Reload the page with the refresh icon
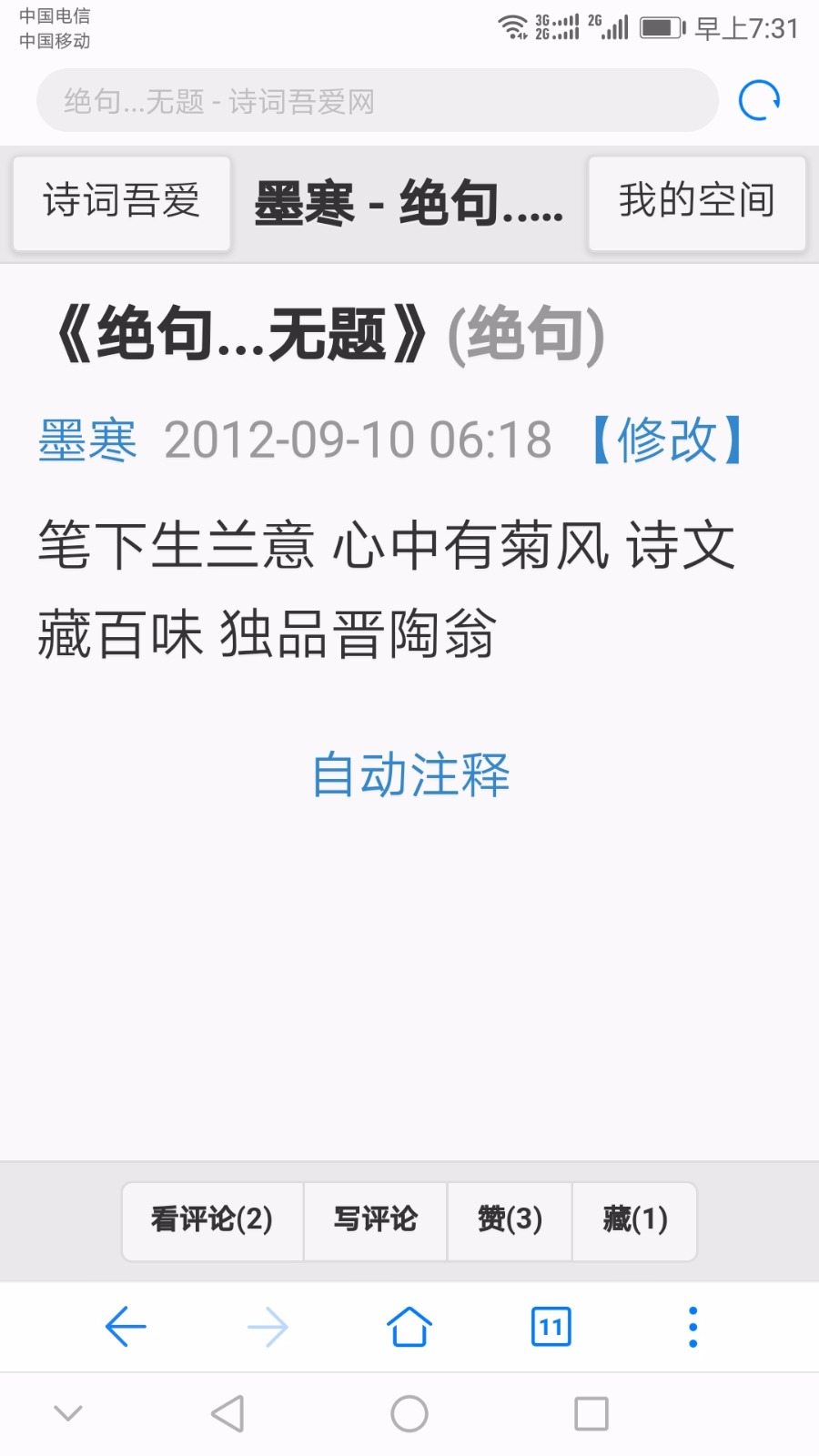Screen dimensions: 819x1456 coord(759,101)
